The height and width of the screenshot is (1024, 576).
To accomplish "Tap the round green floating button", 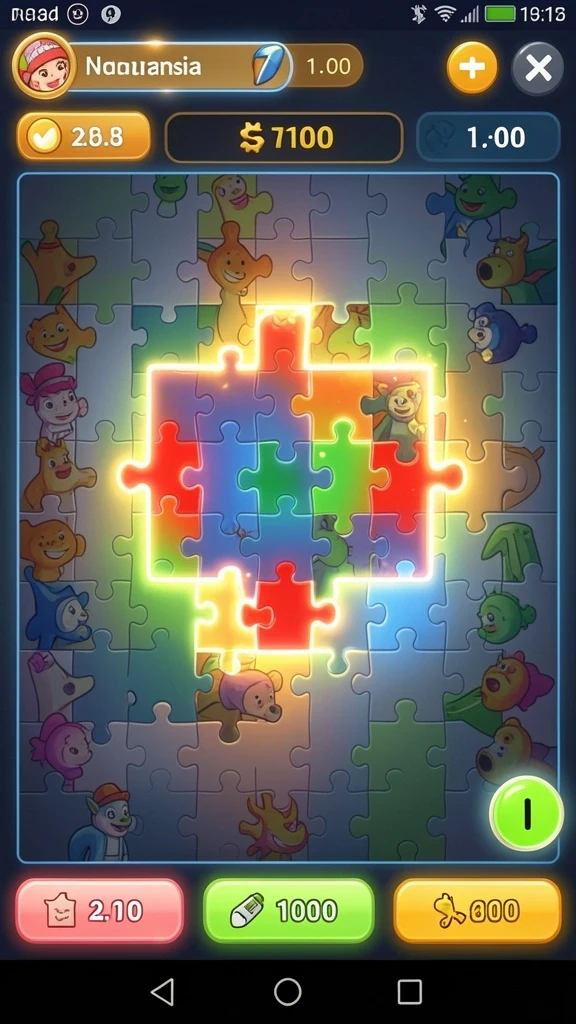I will [526, 813].
